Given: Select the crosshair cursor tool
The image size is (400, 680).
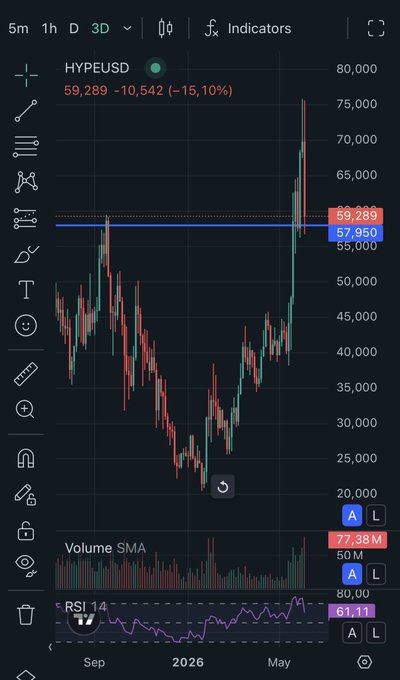Looking at the screenshot, I should point(26,75).
